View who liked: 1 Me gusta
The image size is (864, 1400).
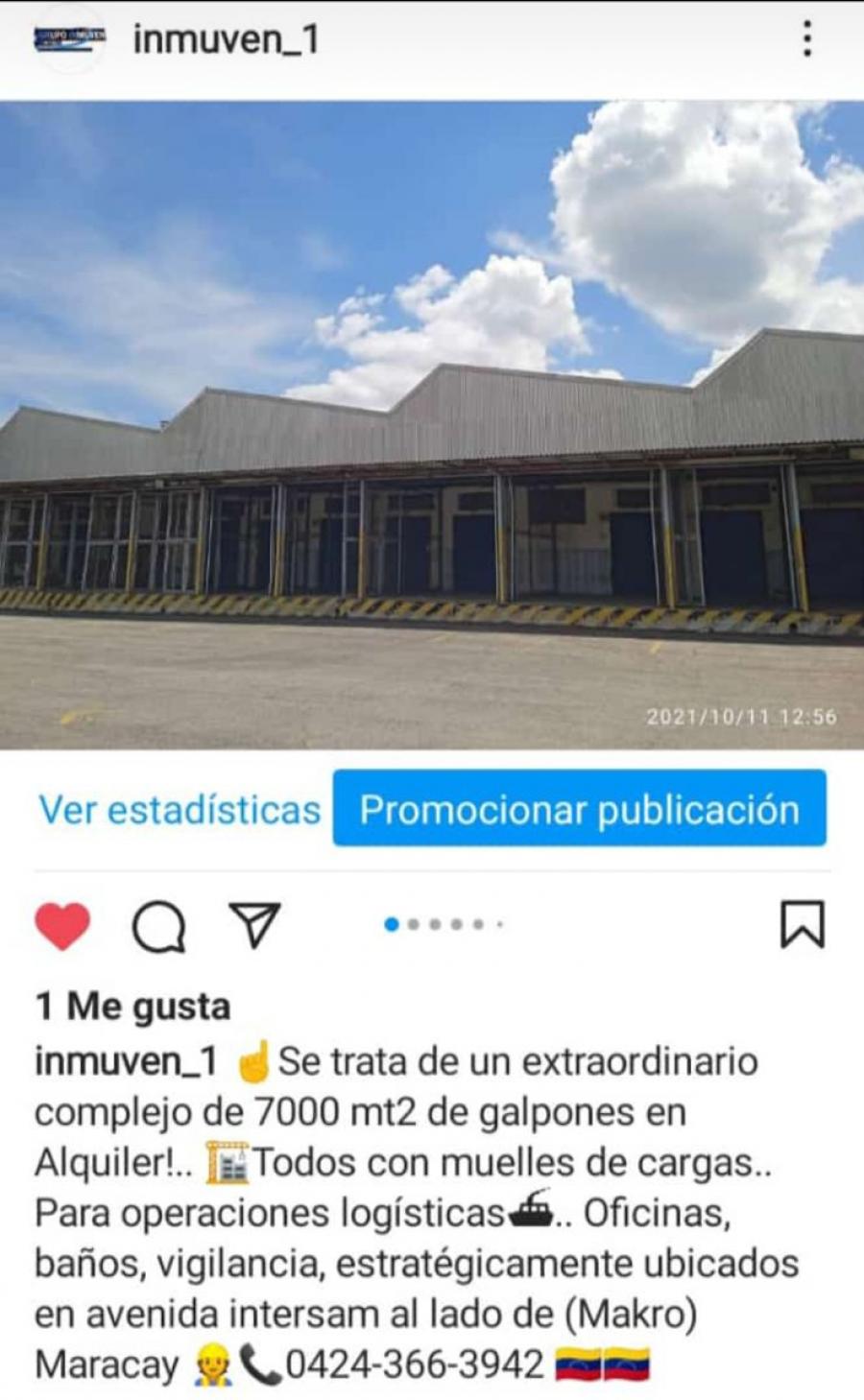click(x=132, y=1007)
